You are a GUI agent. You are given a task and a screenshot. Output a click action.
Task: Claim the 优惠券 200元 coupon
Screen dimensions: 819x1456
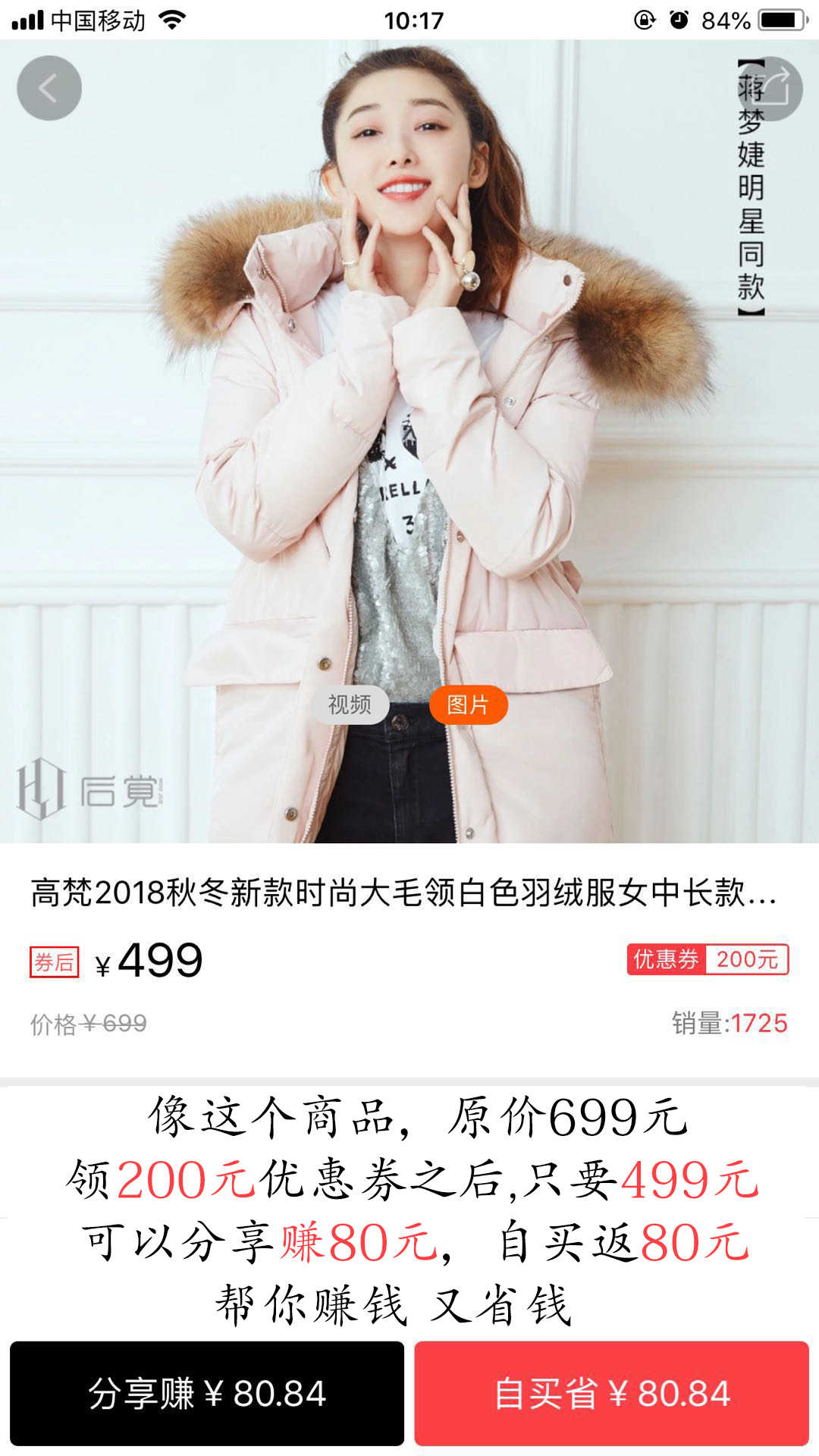(707, 959)
